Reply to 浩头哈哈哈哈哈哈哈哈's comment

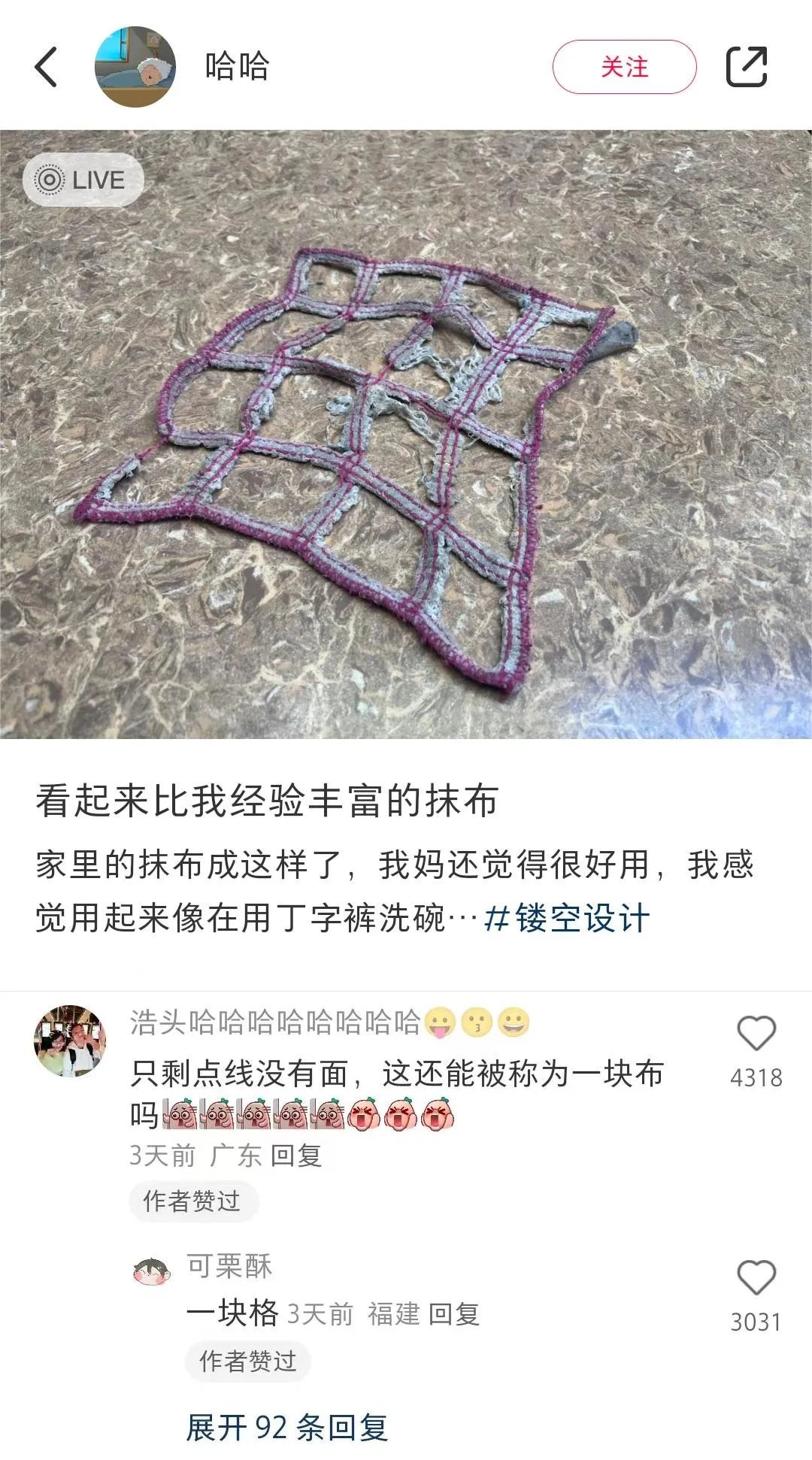[296, 1156]
